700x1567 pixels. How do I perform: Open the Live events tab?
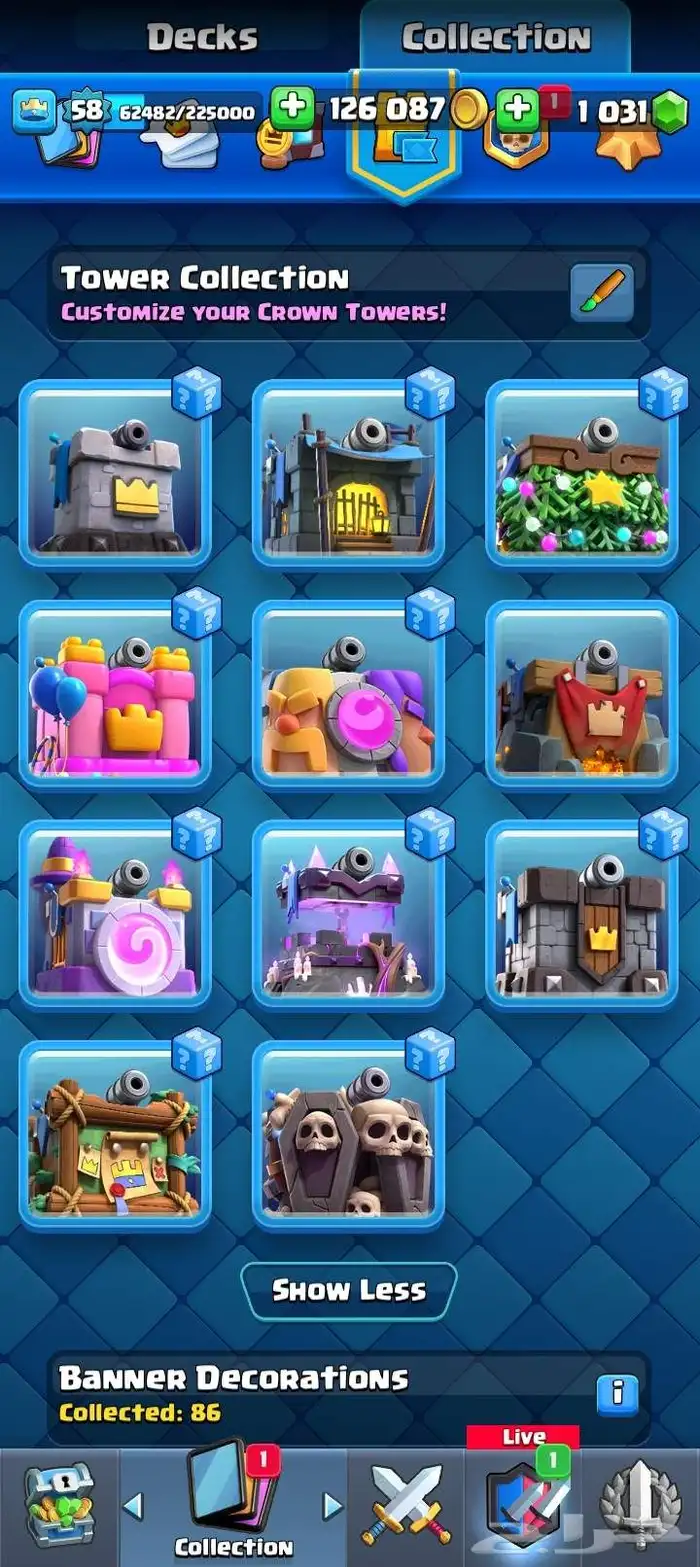523,1497
